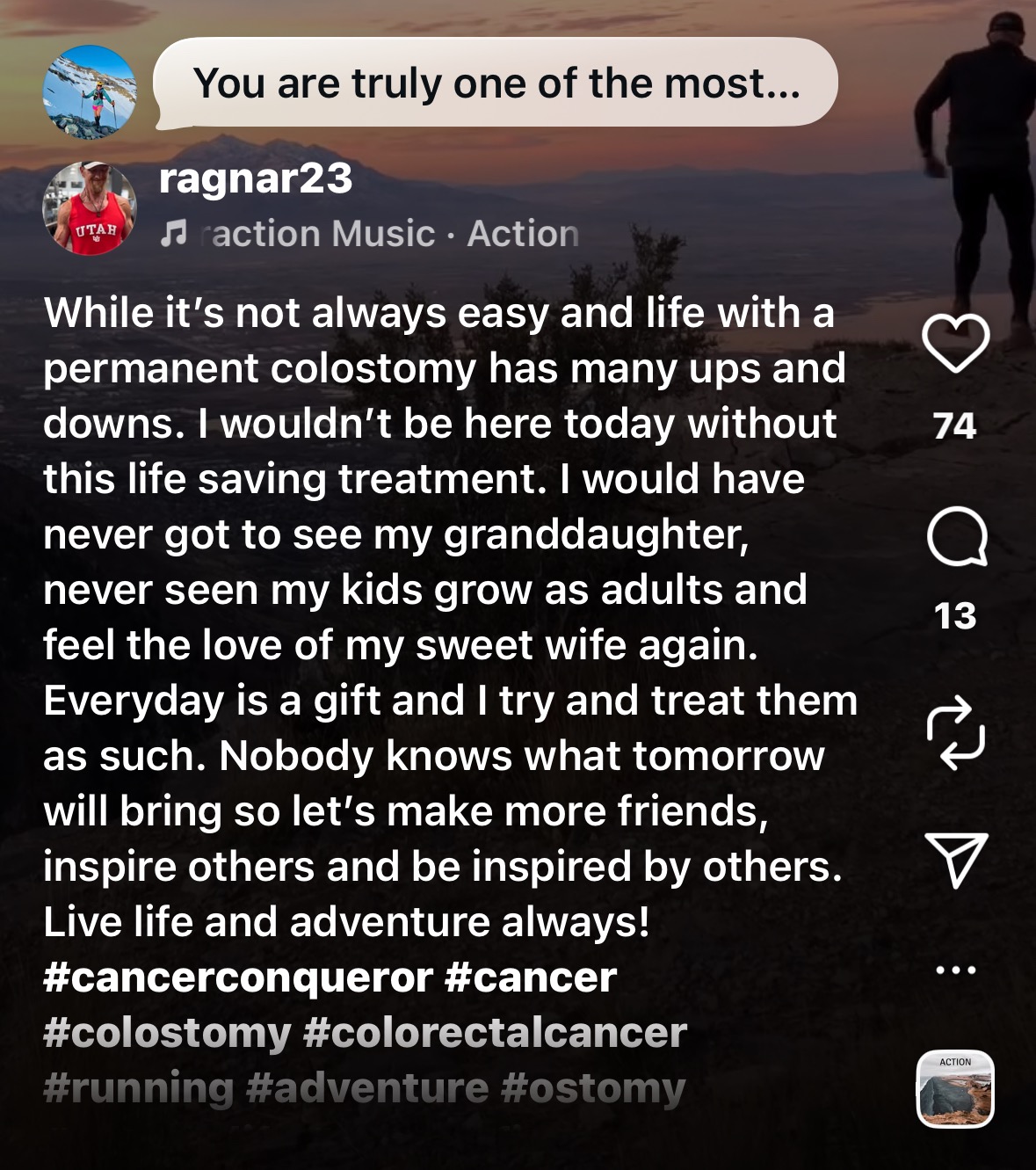Viewport: 1036px width, 1170px height.
Task: Open the three-dot more options menu
Action: [955, 970]
